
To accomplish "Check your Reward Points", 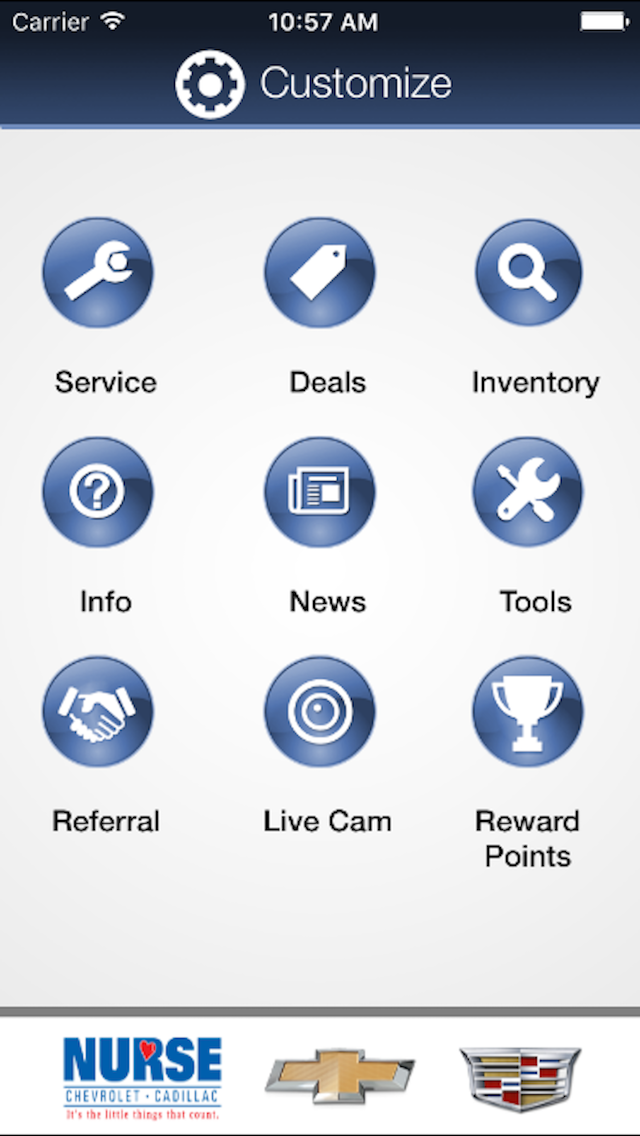I will coord(528,712).
